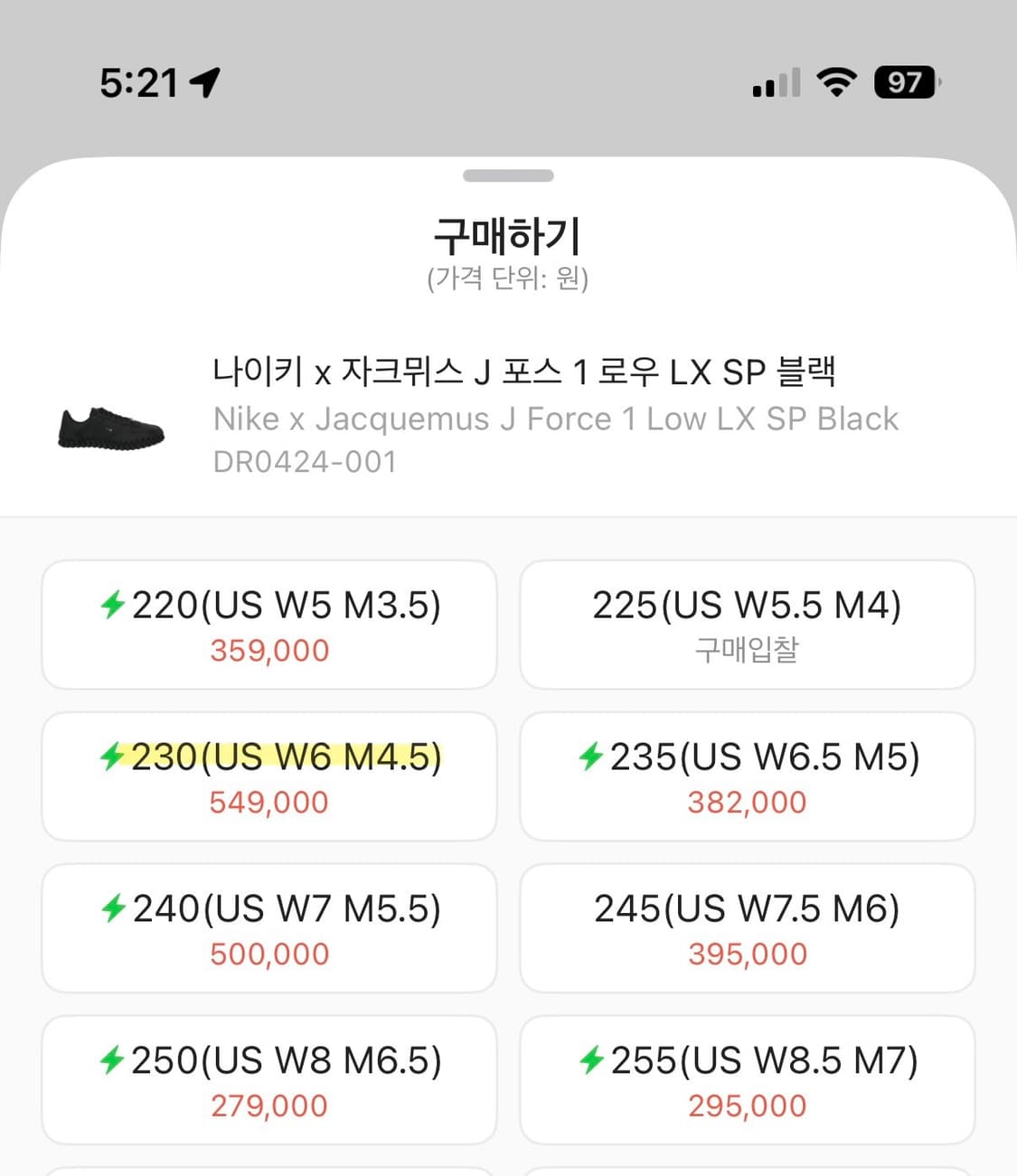Choose the 245(US W7.5 M6) size option

748,928
